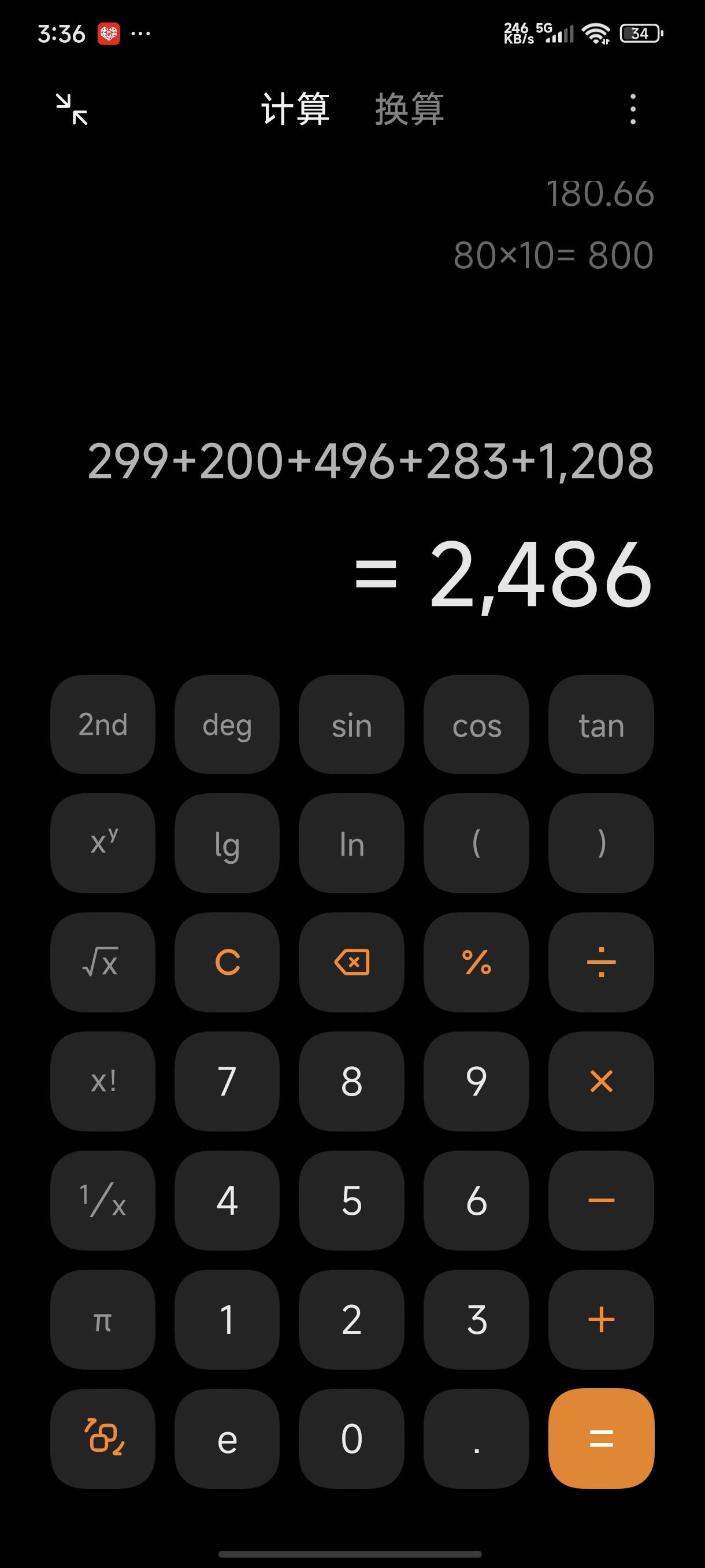Enter the decimal point
This screenshot has height=1568, width=705.
click(476, 1438)
